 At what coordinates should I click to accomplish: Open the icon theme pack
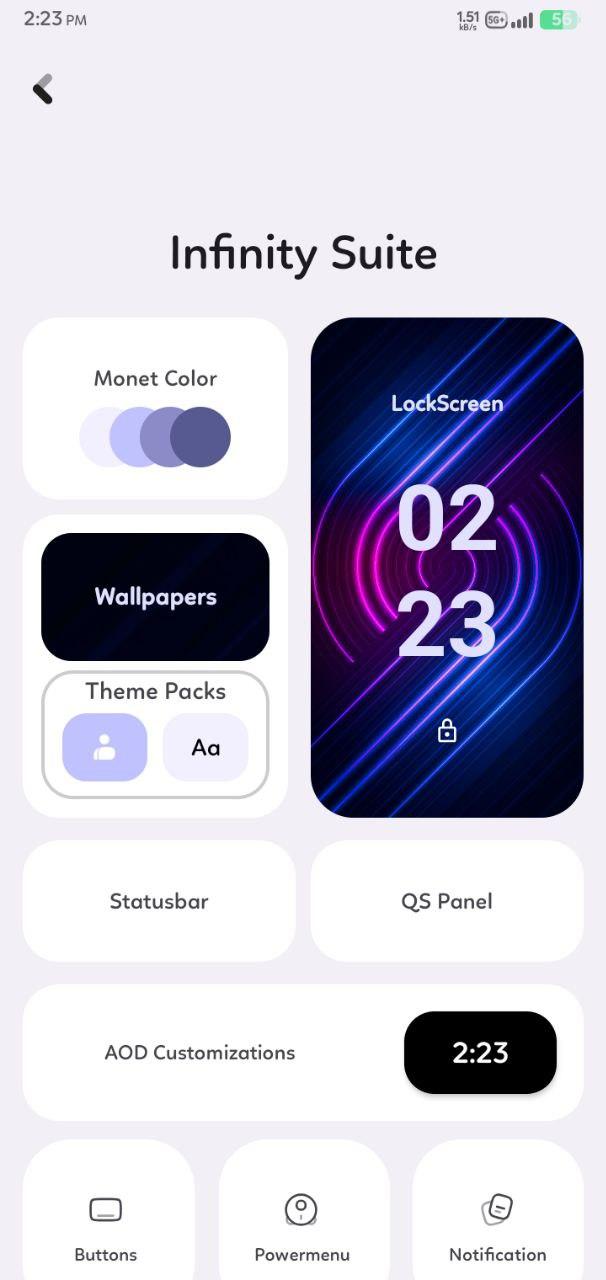click(105, 747)
